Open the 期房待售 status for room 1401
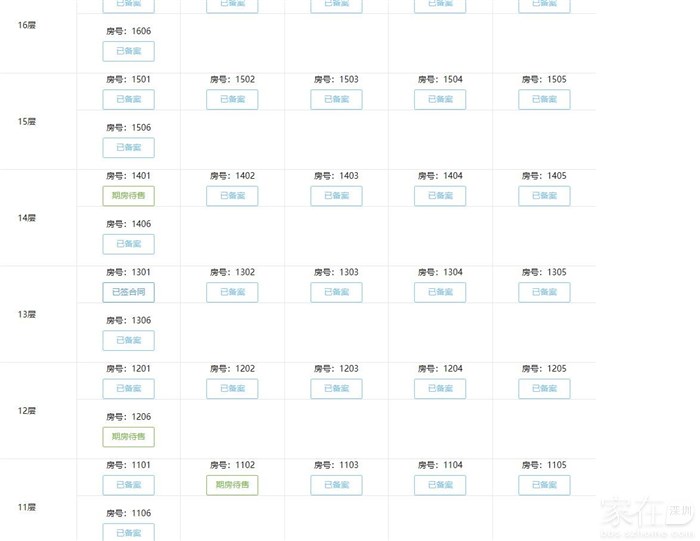Viewport: 700px width, 541px height. tap(128, 196)
